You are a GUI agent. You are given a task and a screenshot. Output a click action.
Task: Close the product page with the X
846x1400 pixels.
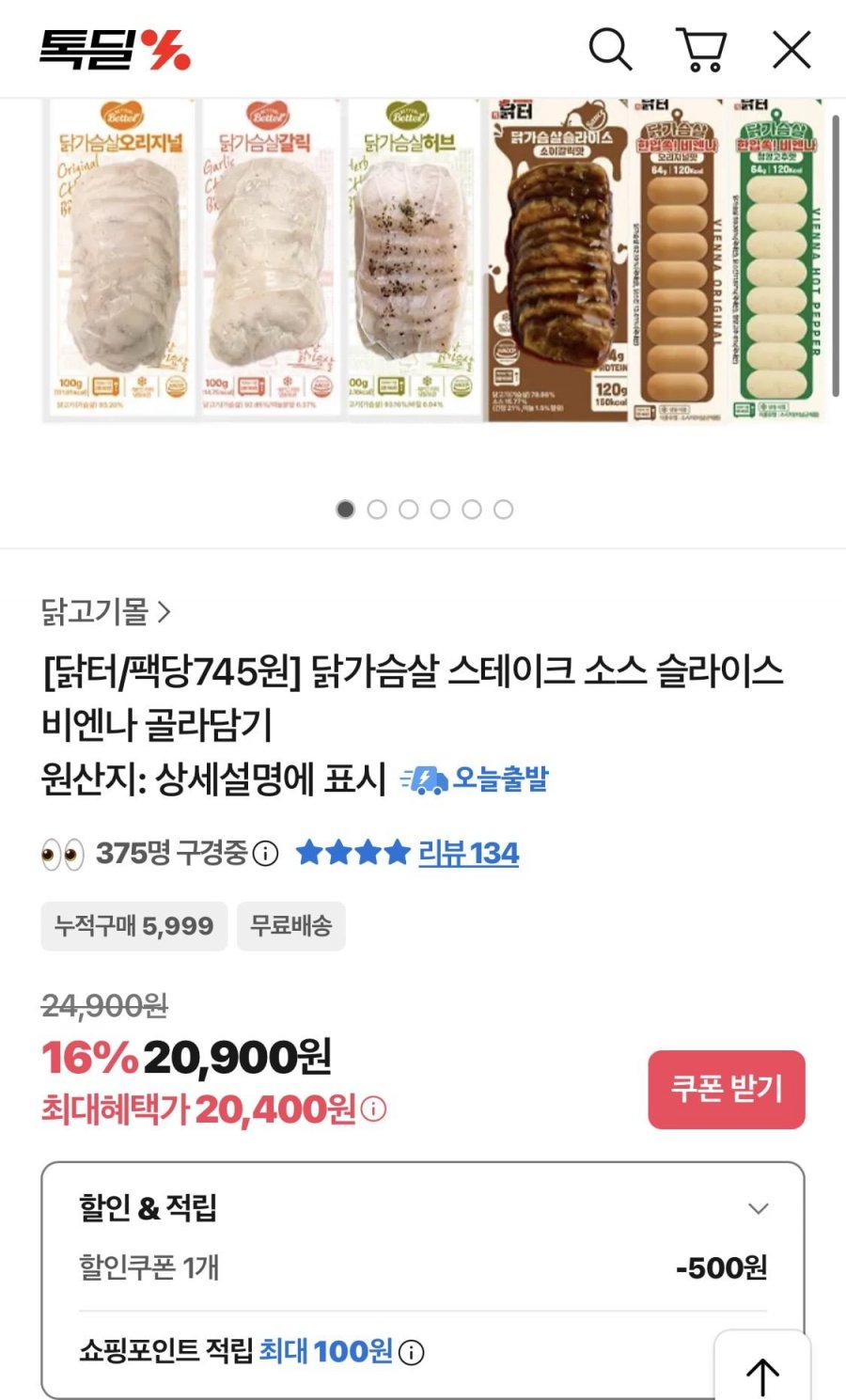click(792, 50)
